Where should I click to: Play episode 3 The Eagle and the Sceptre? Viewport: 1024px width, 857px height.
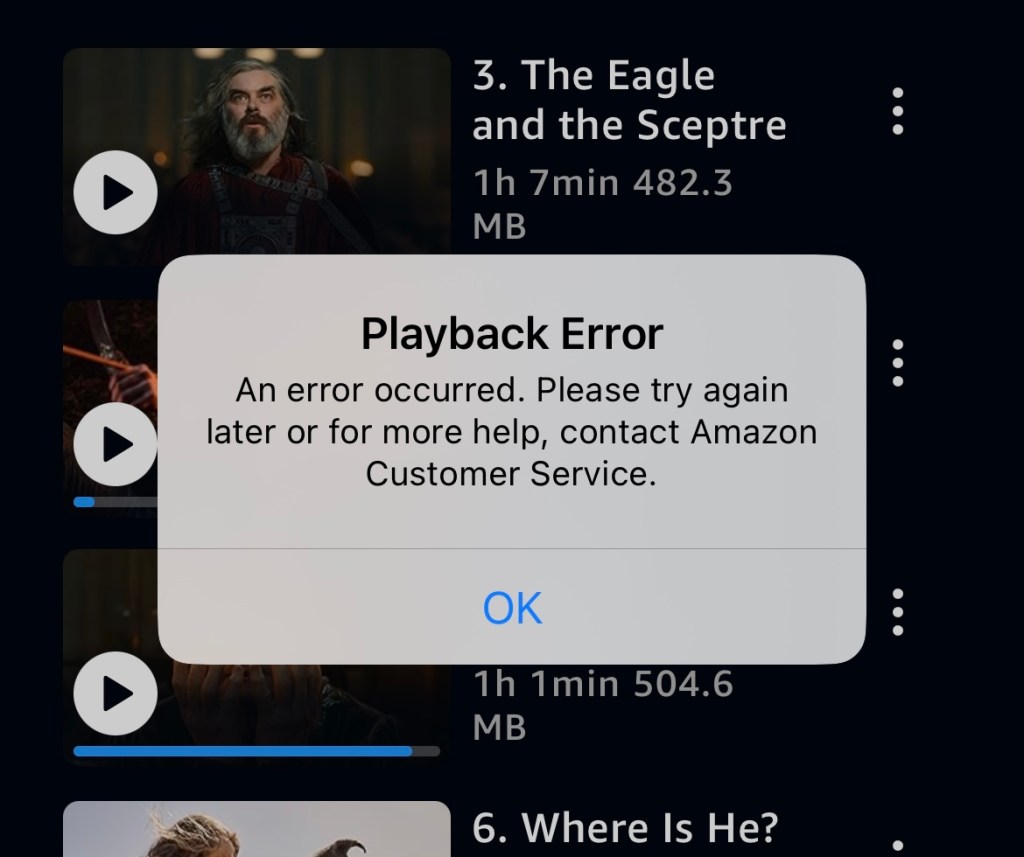pyautogui.click(x=116, y=192)
